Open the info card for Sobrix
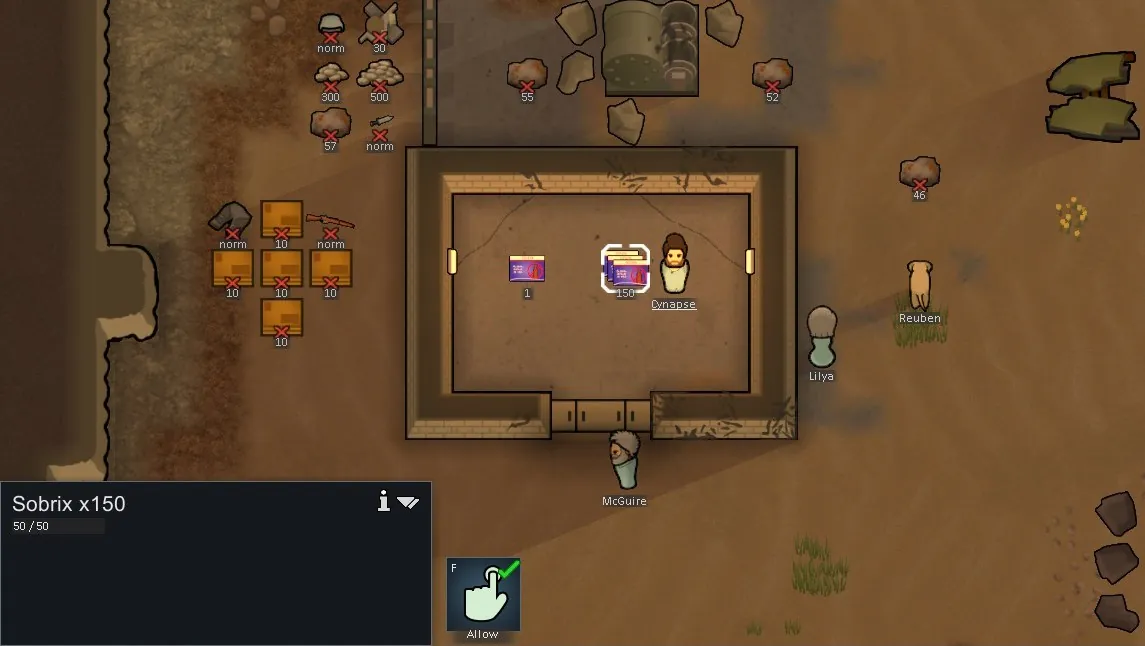The height and width of the screenshot is (646, 1145). click(383, 502)
